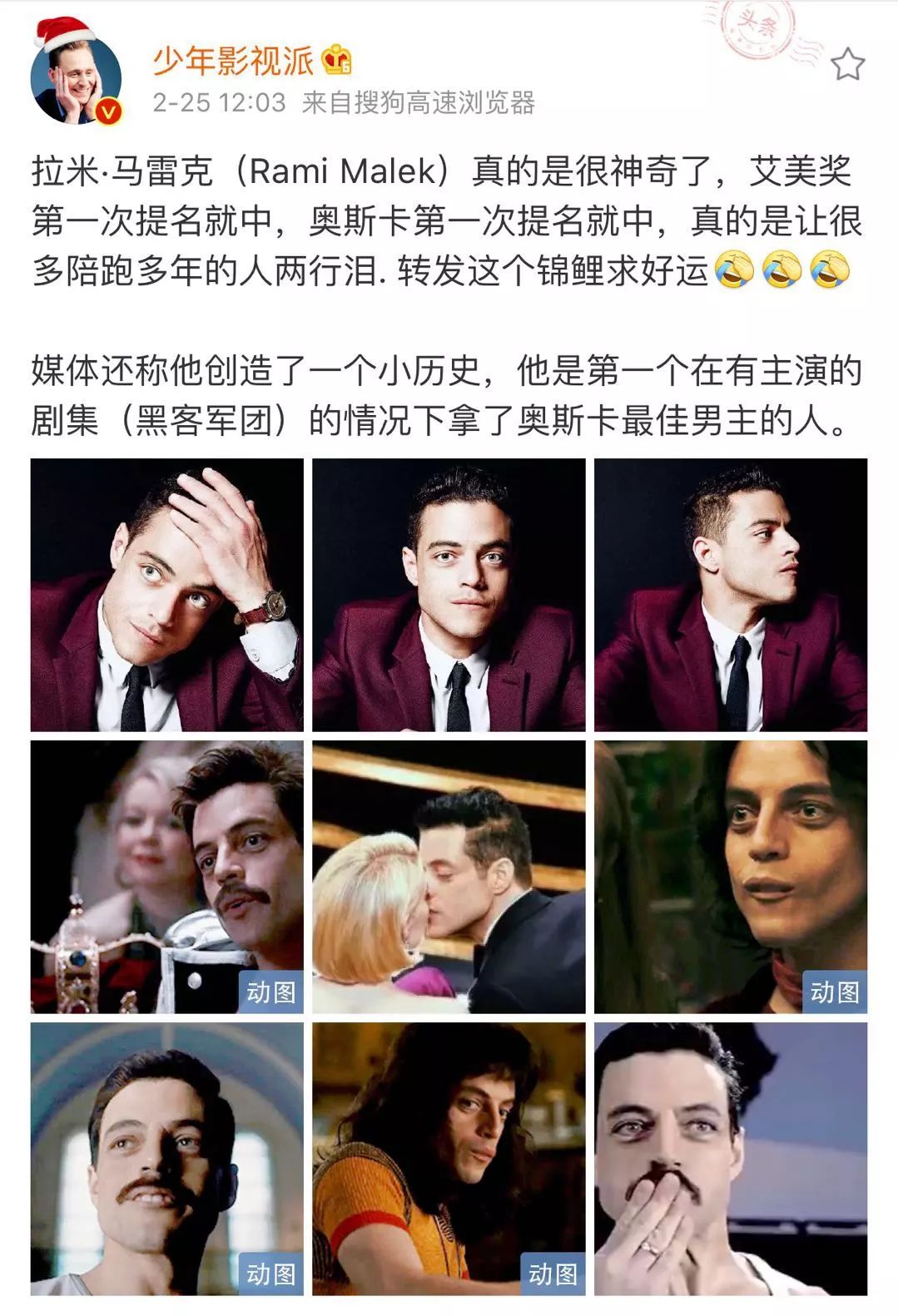The height and width of the screenshot is (1316, 898).
Task: Open the 少年影视派 username profile
Action: 233,61
